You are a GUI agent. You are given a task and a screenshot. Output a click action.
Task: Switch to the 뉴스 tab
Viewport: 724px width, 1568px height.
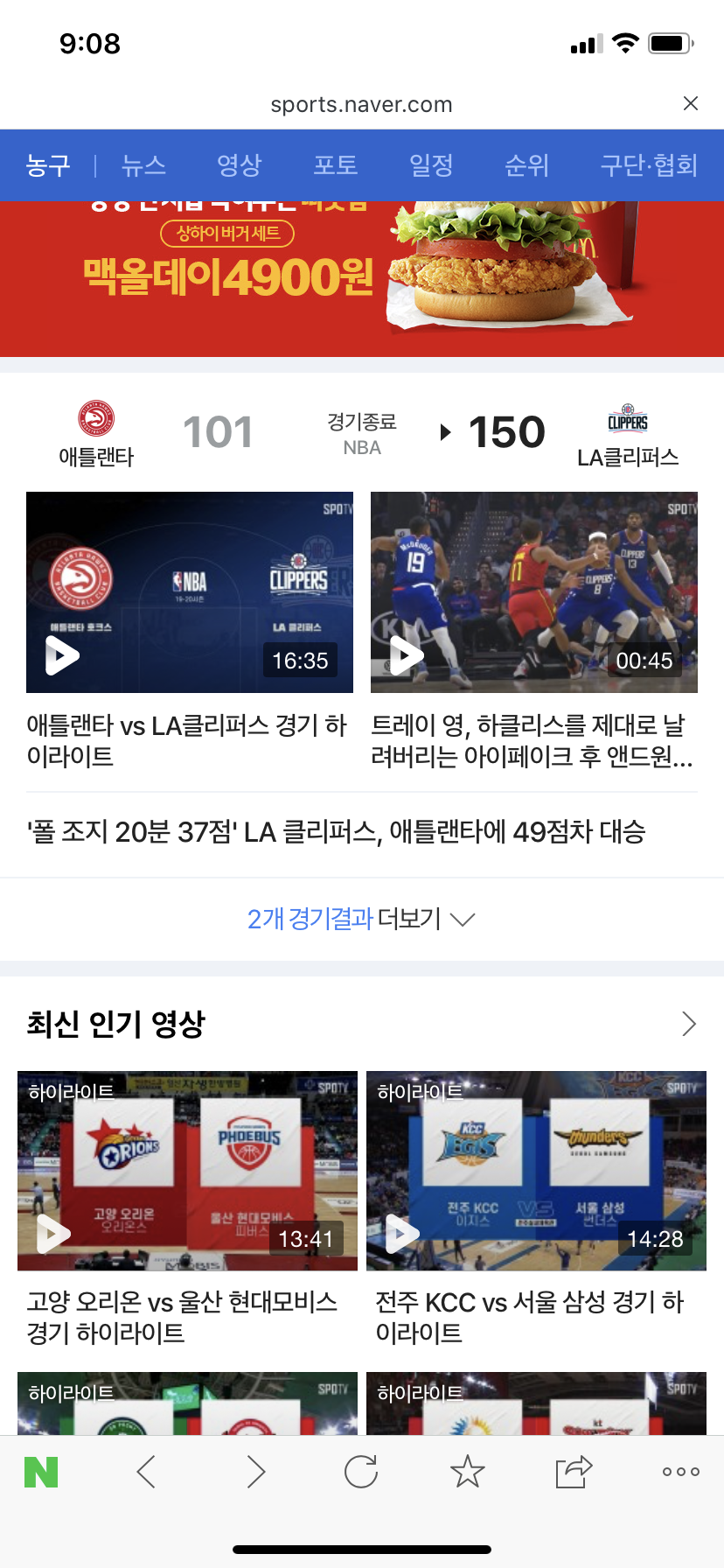[144, 165]
